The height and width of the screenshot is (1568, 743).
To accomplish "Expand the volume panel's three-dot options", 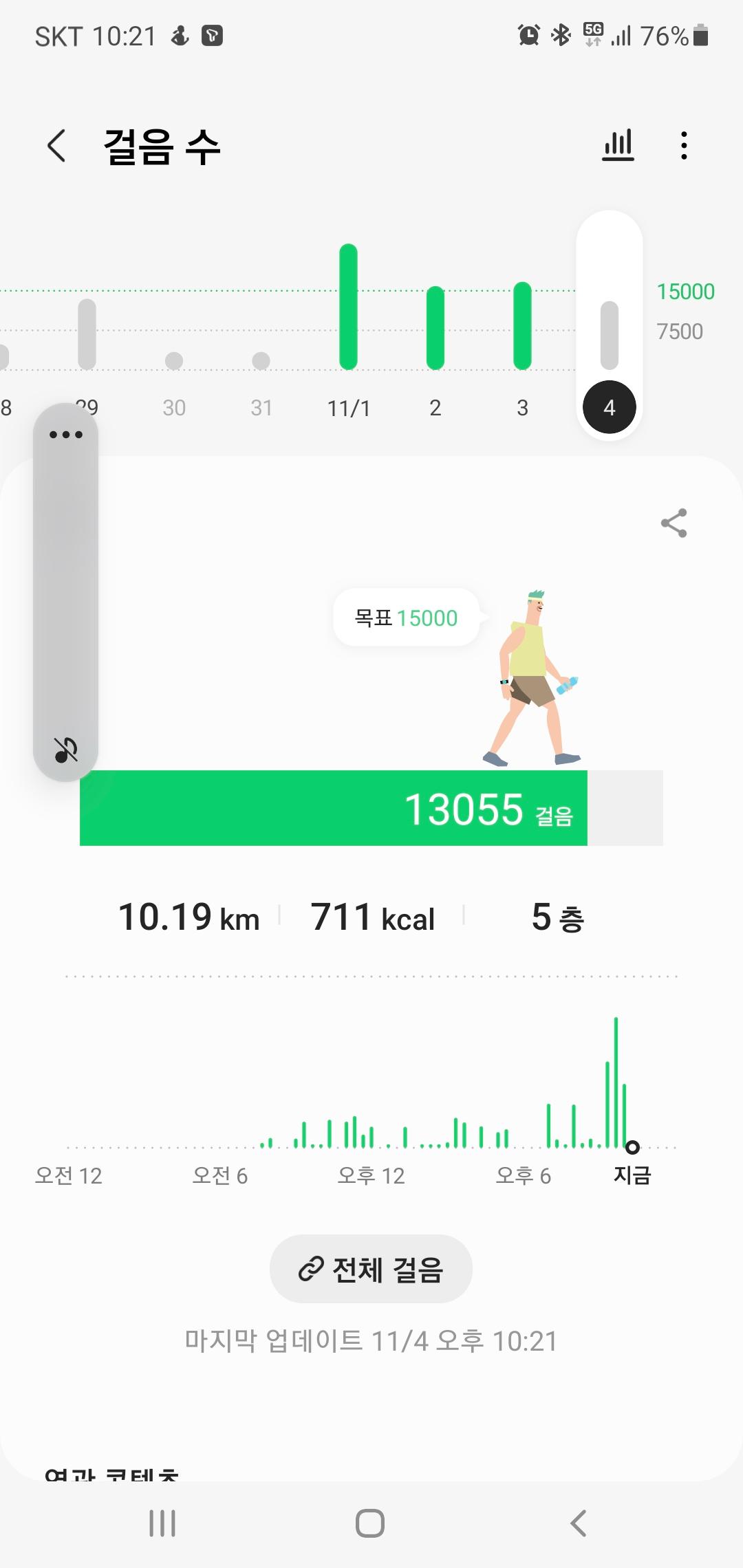I will point(66,435).
